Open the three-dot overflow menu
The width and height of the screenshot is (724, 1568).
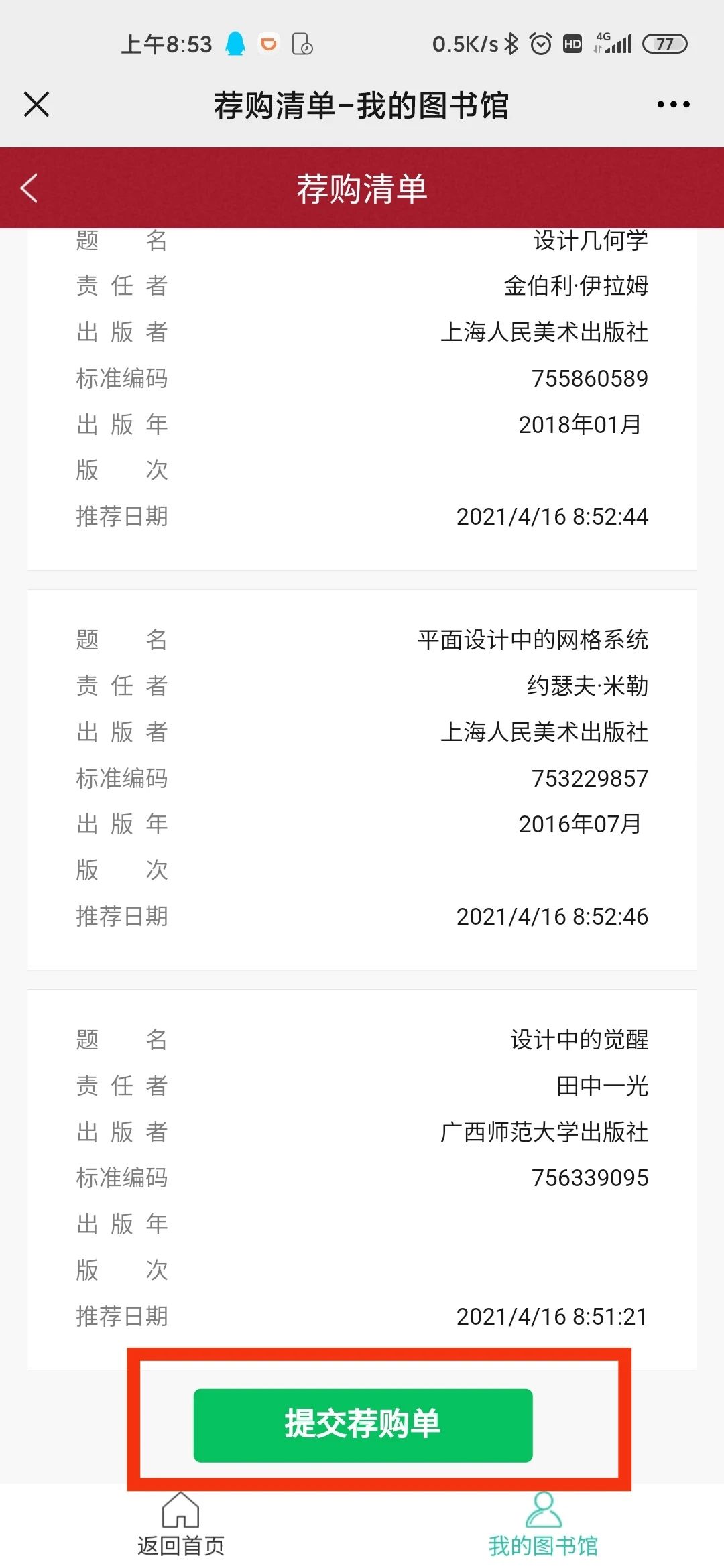[673, 105]
